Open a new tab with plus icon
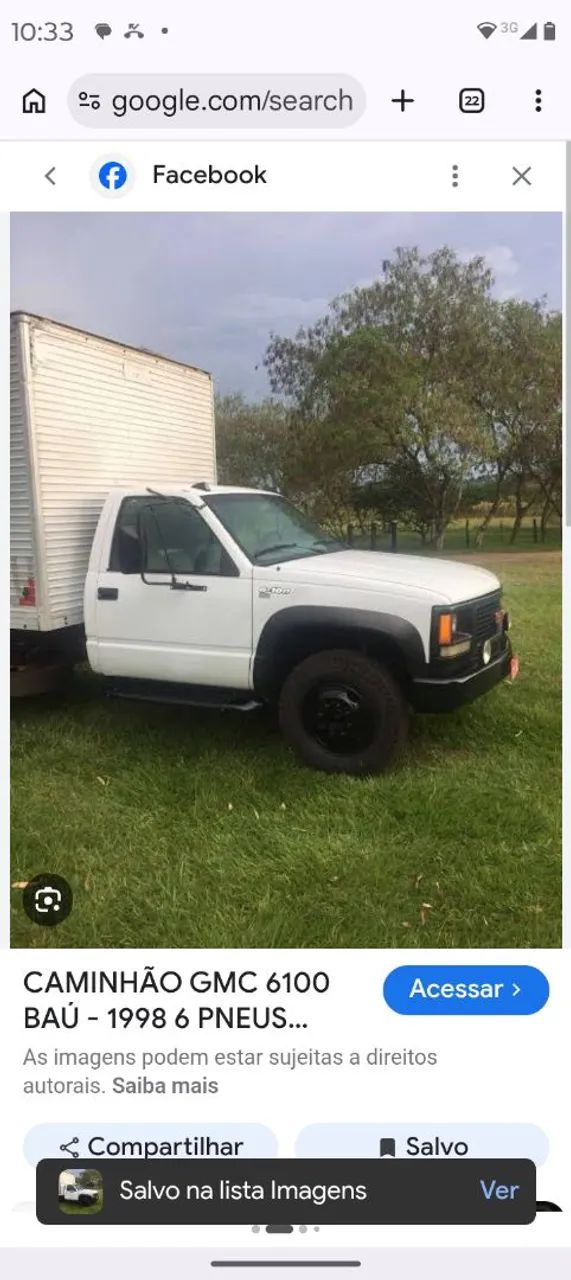Image resolution: width=571 pixels, height=1280 pixels. pyautogui.click(x=402, y=101)
